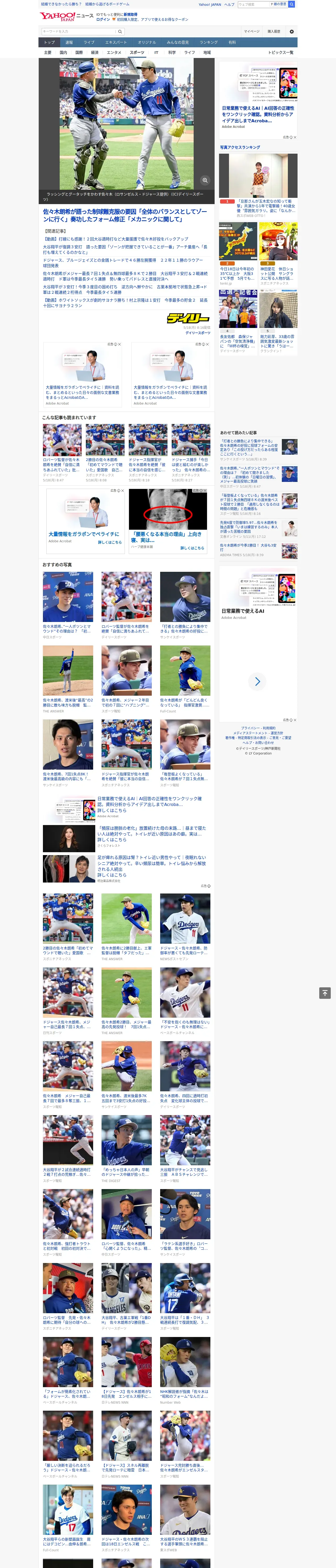The width and height of the screenshot is (336, 1568).
Task: Open the settings gear icon
Action: (x=292, y=32)
